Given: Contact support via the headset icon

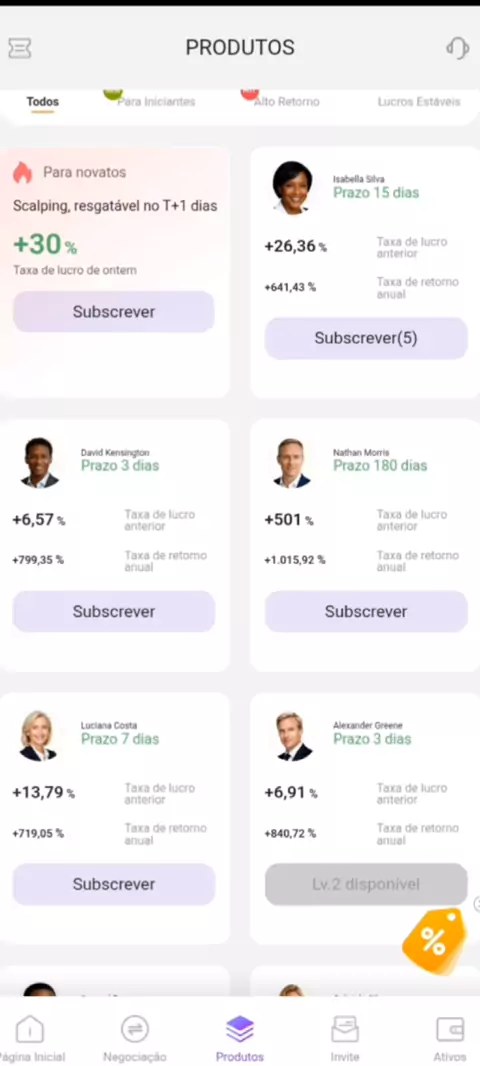Looking at the screenshot, I should tap(458, 48).
